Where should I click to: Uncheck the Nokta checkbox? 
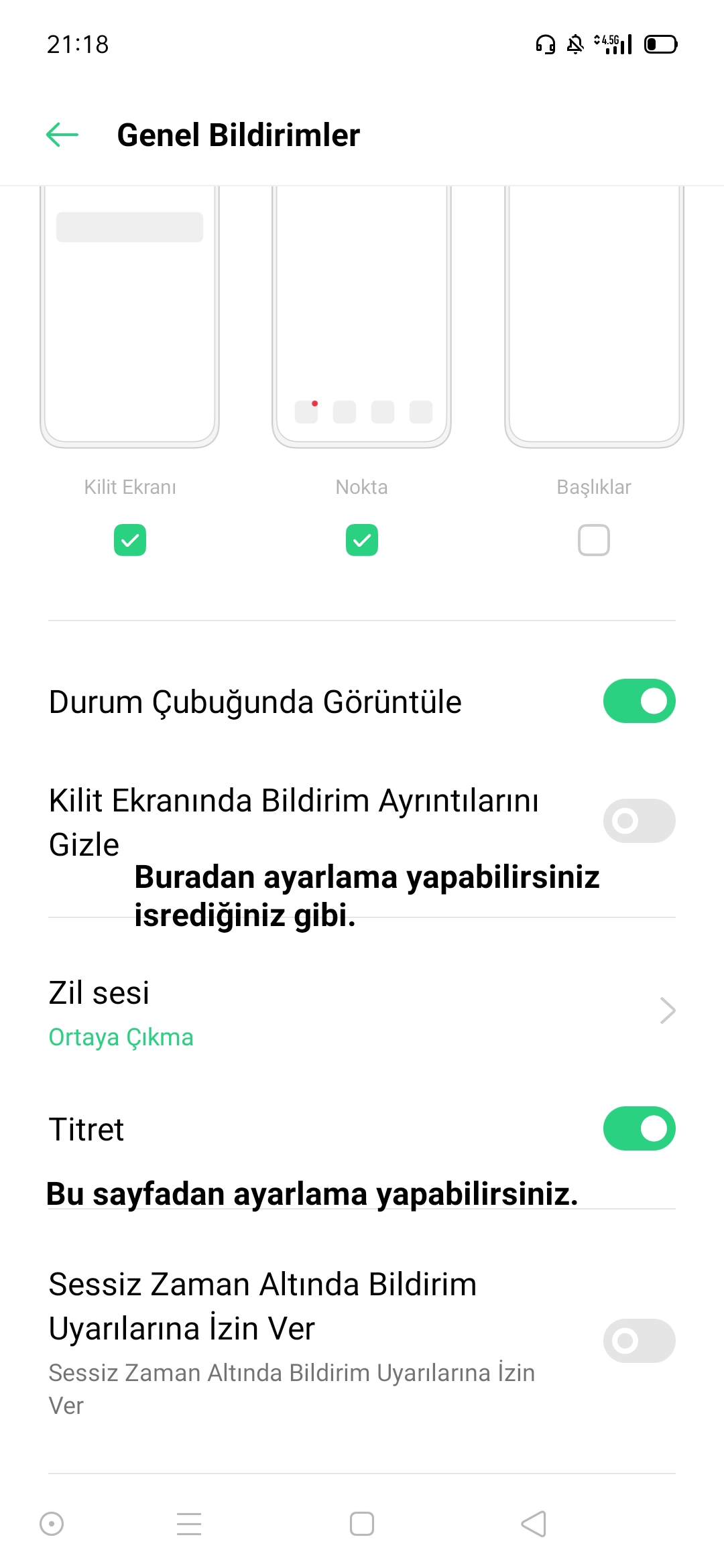coord(362,540)
